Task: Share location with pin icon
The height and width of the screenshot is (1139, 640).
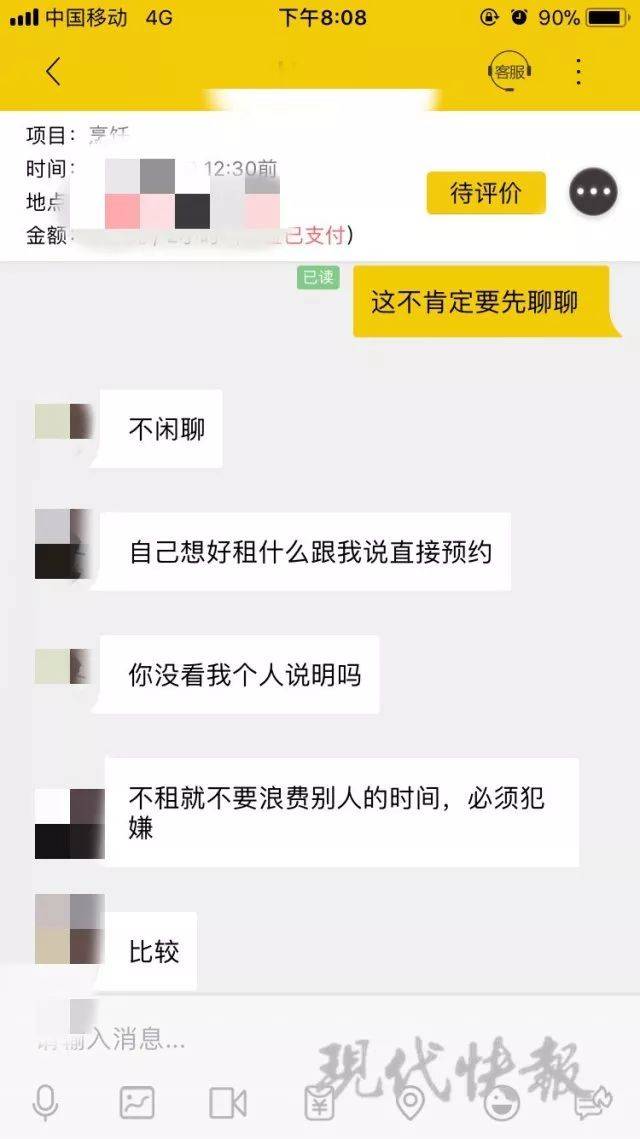Action: (410, 1103)
